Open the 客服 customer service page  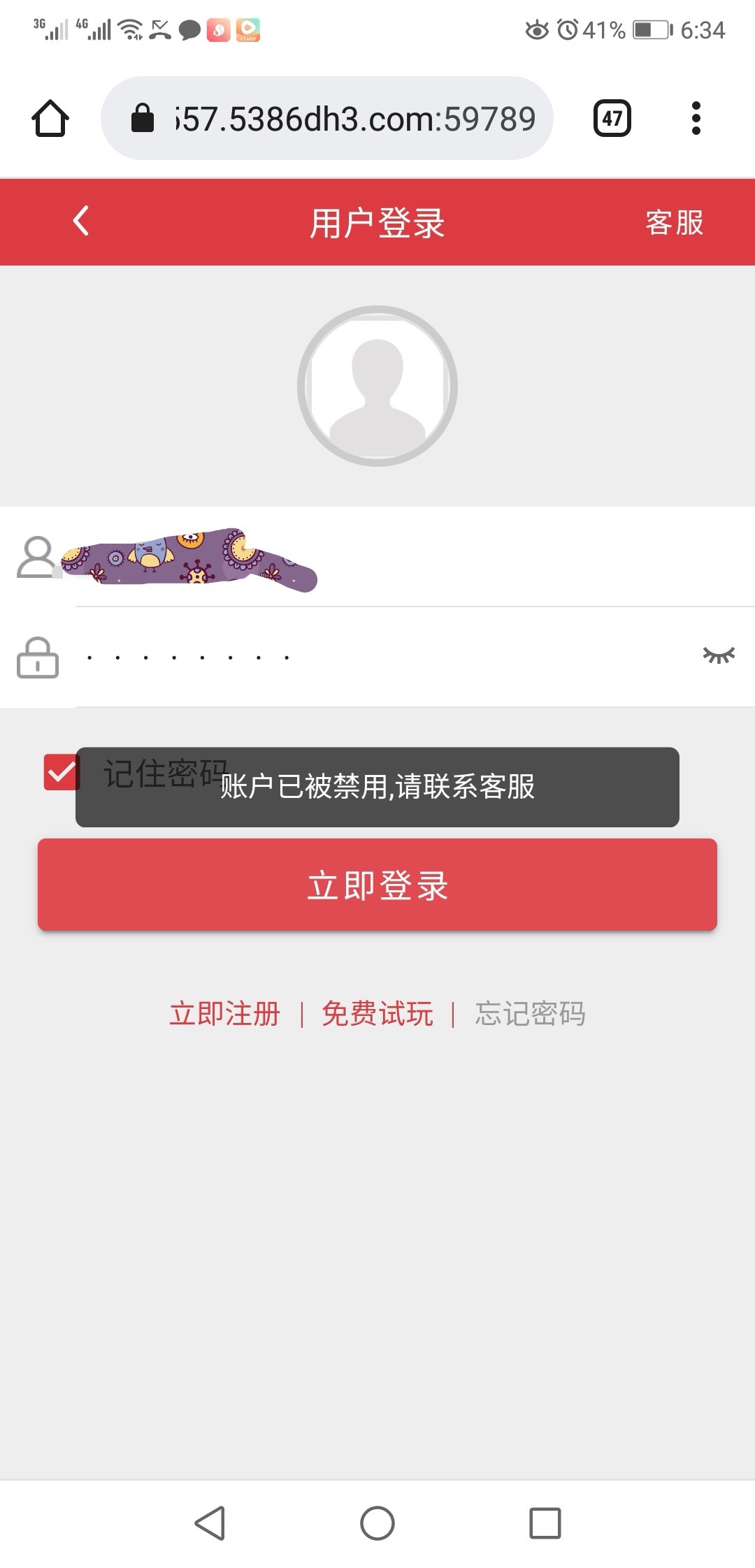tap(673, 222)
